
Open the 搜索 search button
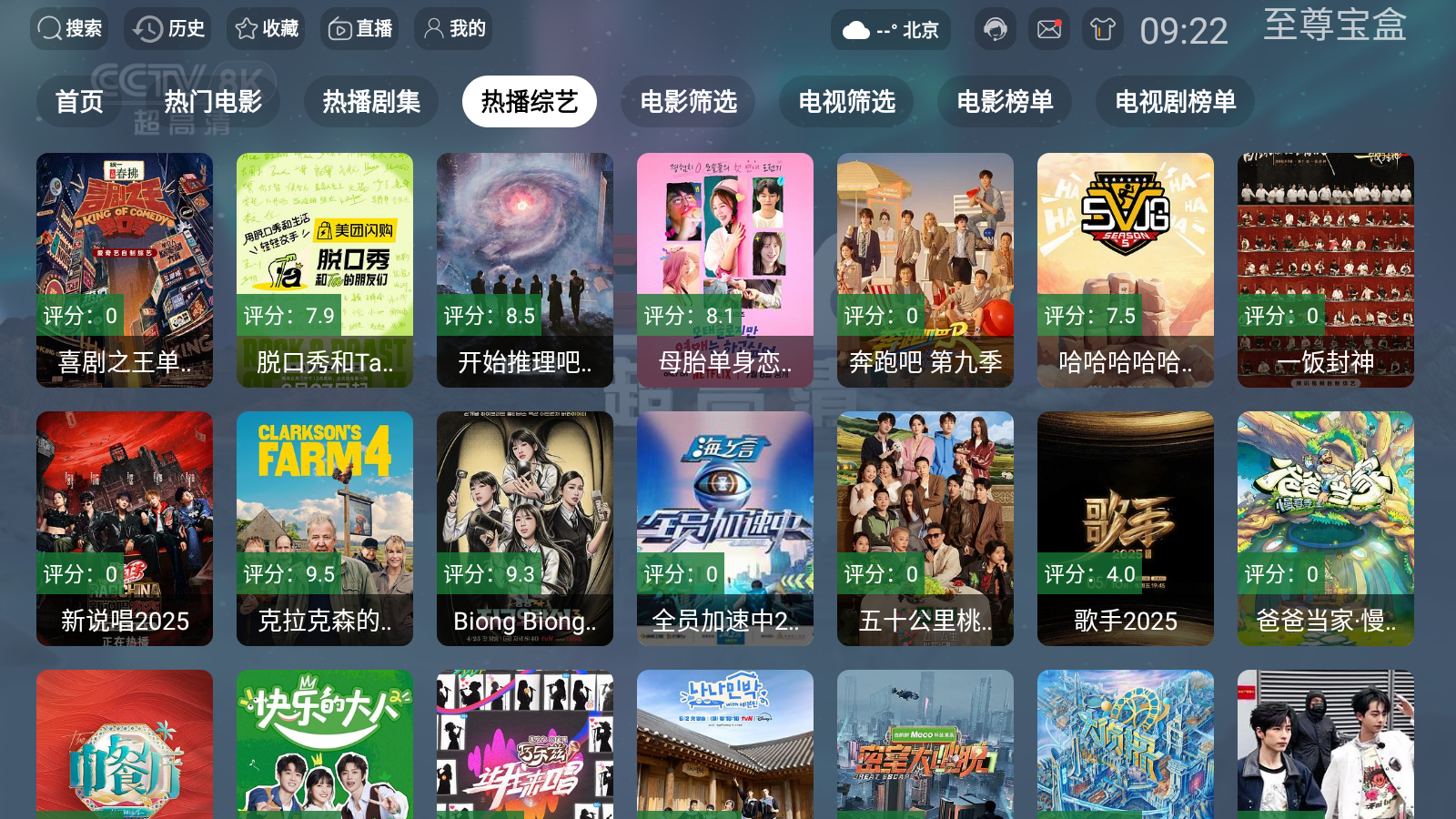69,29
